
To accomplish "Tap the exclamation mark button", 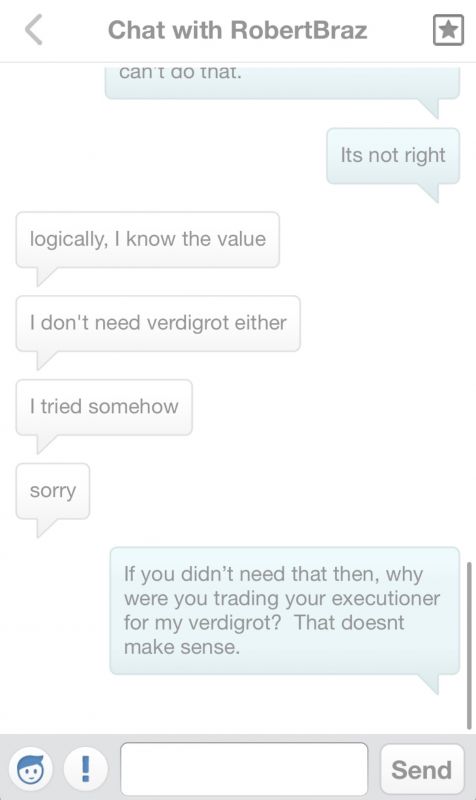I will [x=86, y=769].
